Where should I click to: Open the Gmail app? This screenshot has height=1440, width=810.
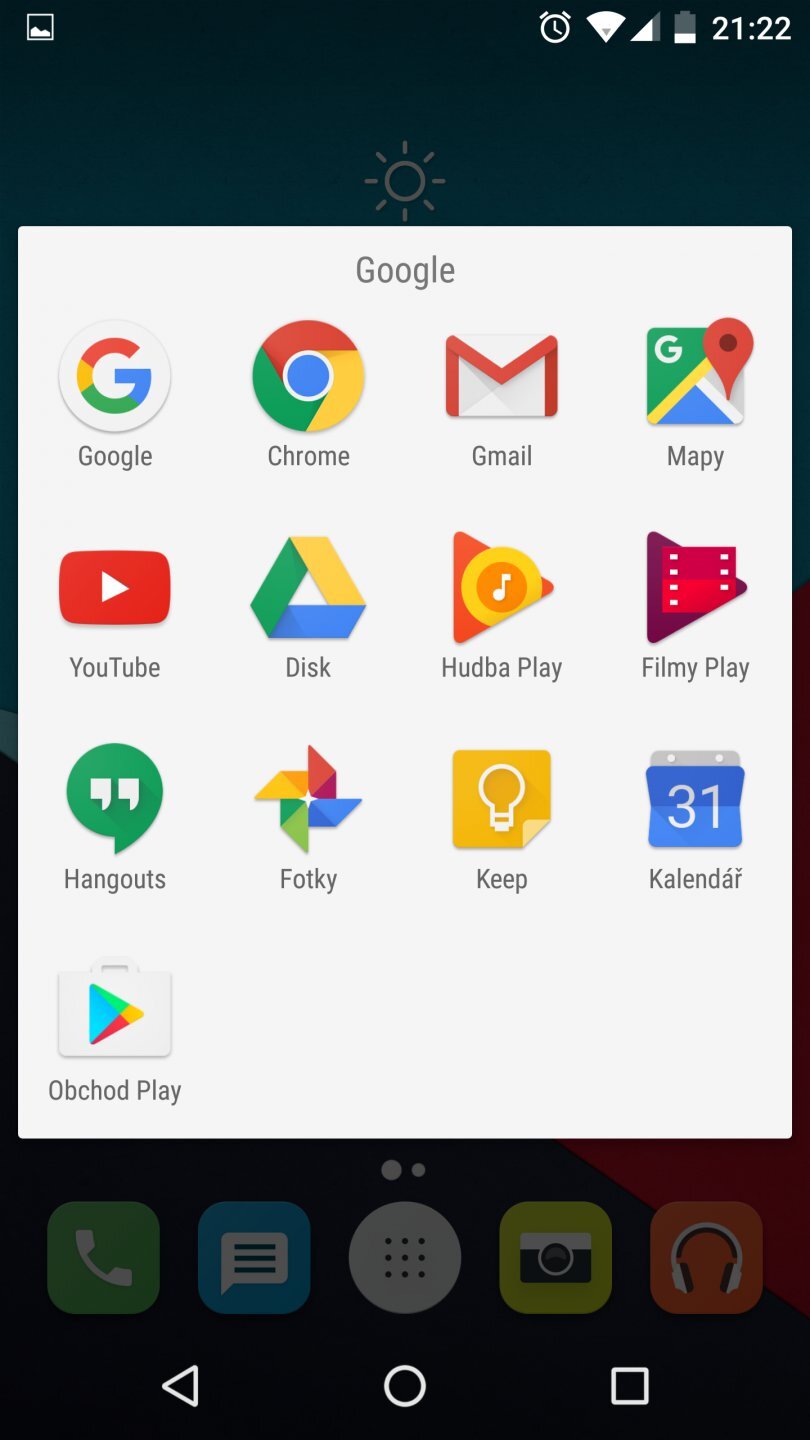tap(501, 376)
